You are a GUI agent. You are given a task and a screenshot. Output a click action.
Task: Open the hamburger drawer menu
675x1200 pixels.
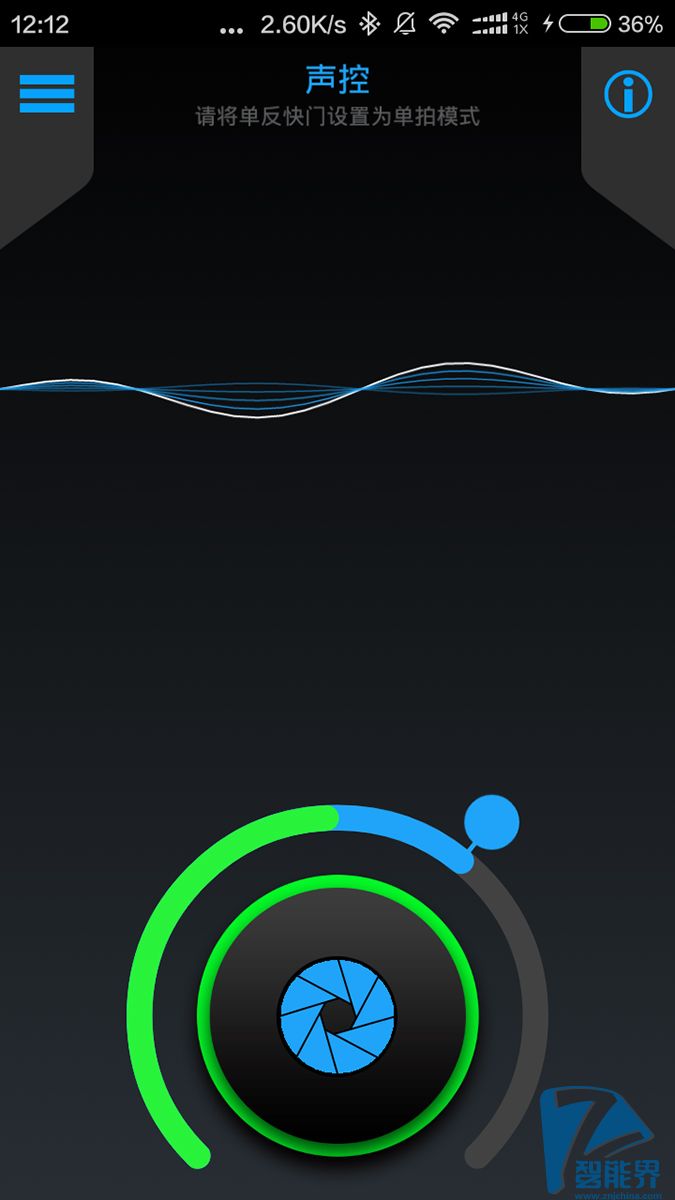pyautogui.click(x=47, y=94)
